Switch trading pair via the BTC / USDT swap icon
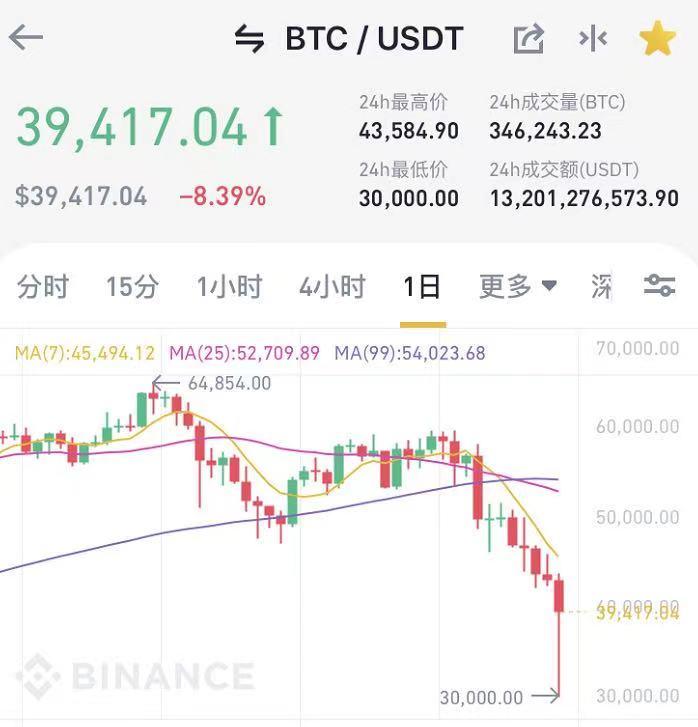 coord(250,39)
